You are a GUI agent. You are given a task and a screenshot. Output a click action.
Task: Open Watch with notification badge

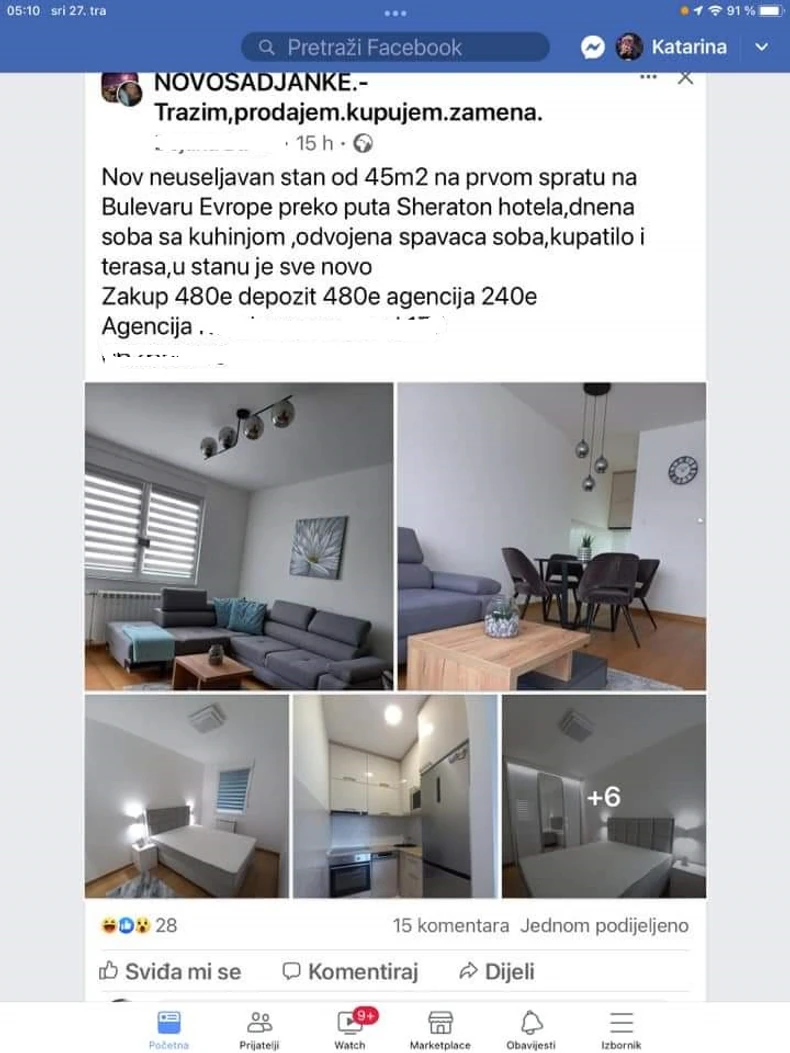[x=350, y=1022]
